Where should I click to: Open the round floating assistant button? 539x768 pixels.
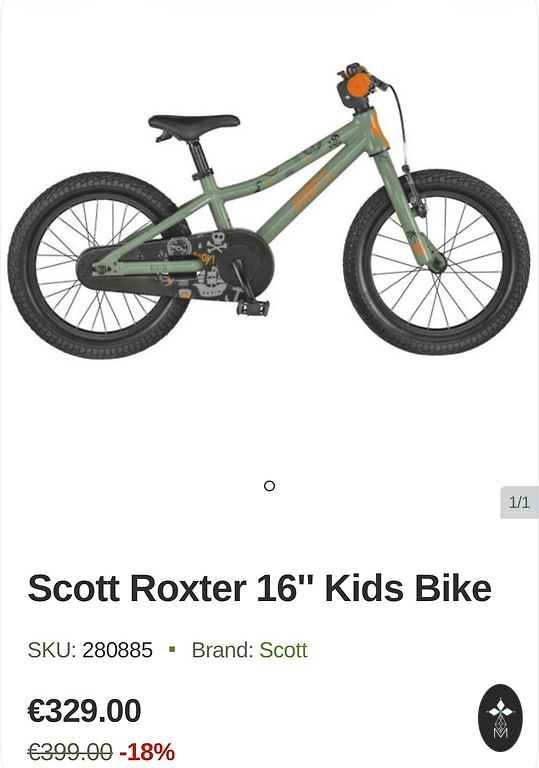[x=500, y=718]
